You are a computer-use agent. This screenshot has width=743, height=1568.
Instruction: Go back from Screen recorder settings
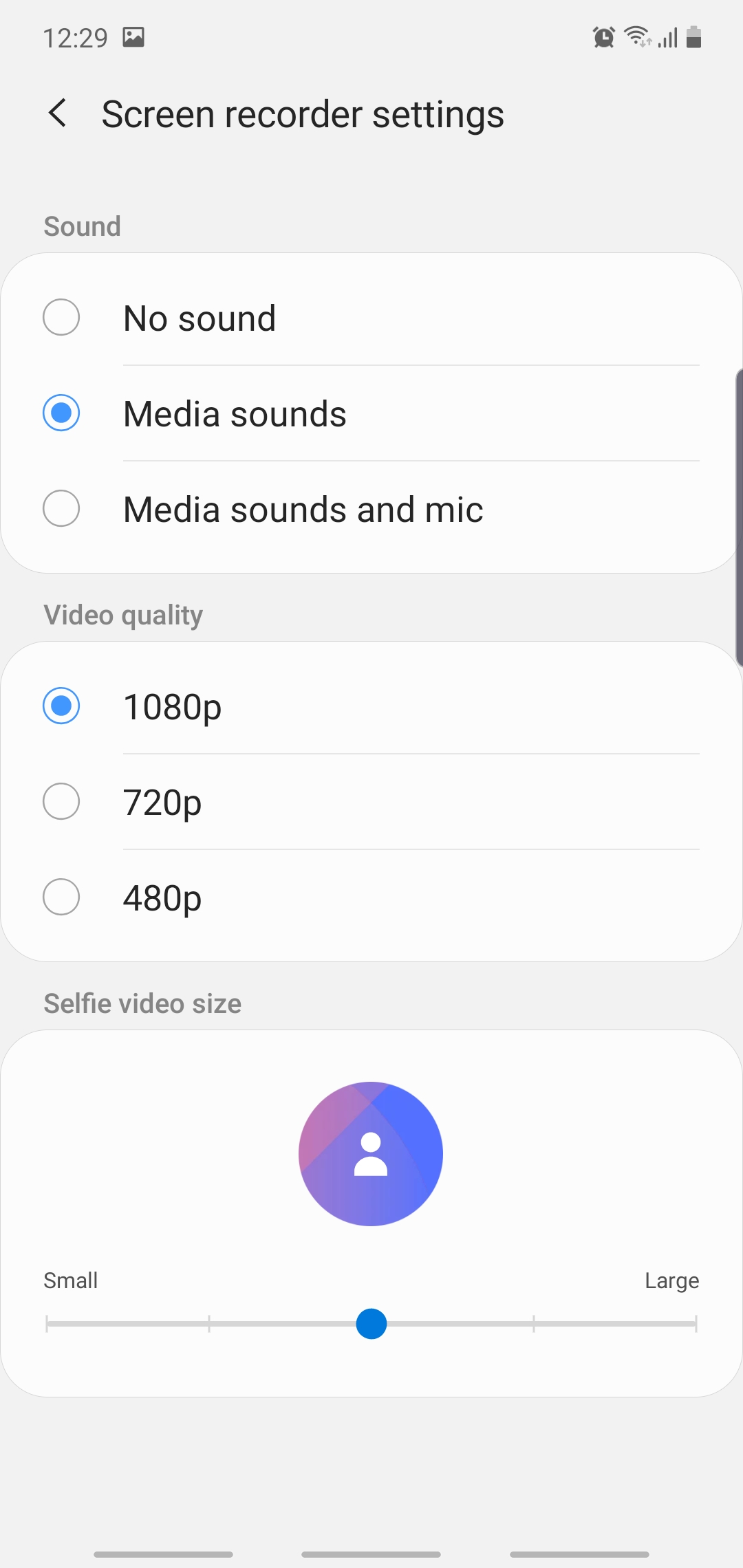[x=58, y=113]
